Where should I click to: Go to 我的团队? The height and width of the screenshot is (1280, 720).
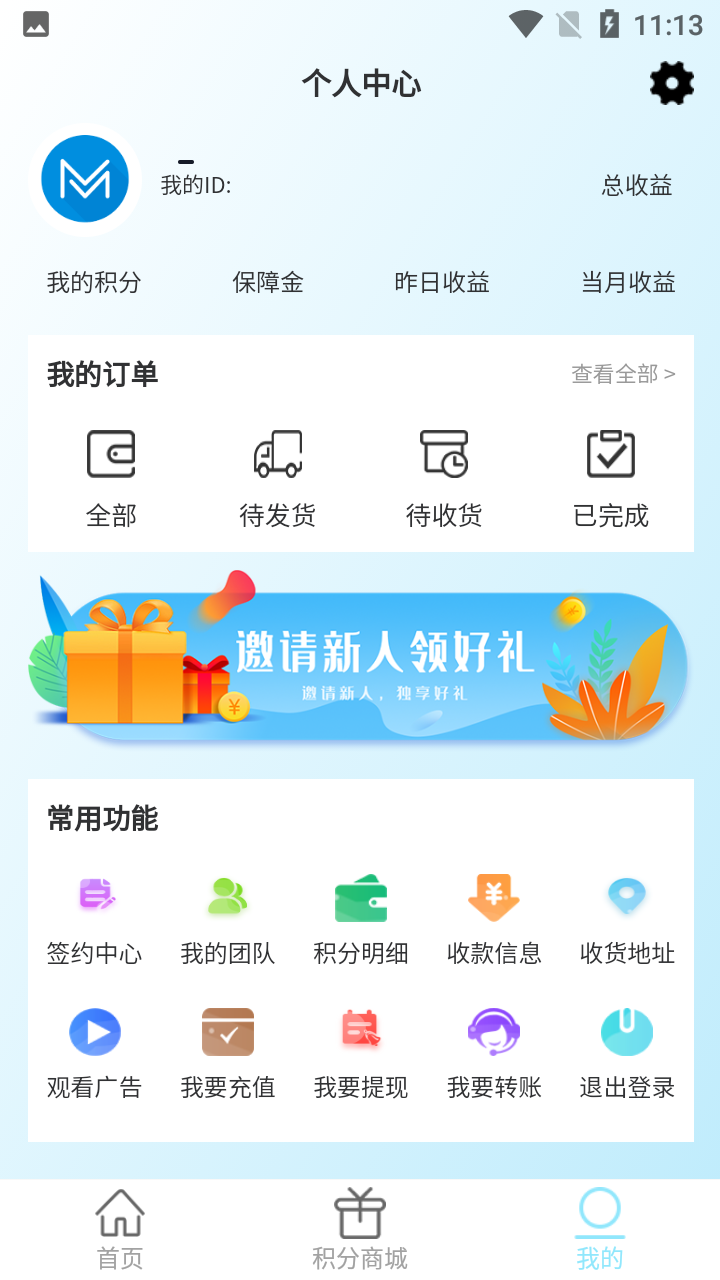tap(228, 918)
